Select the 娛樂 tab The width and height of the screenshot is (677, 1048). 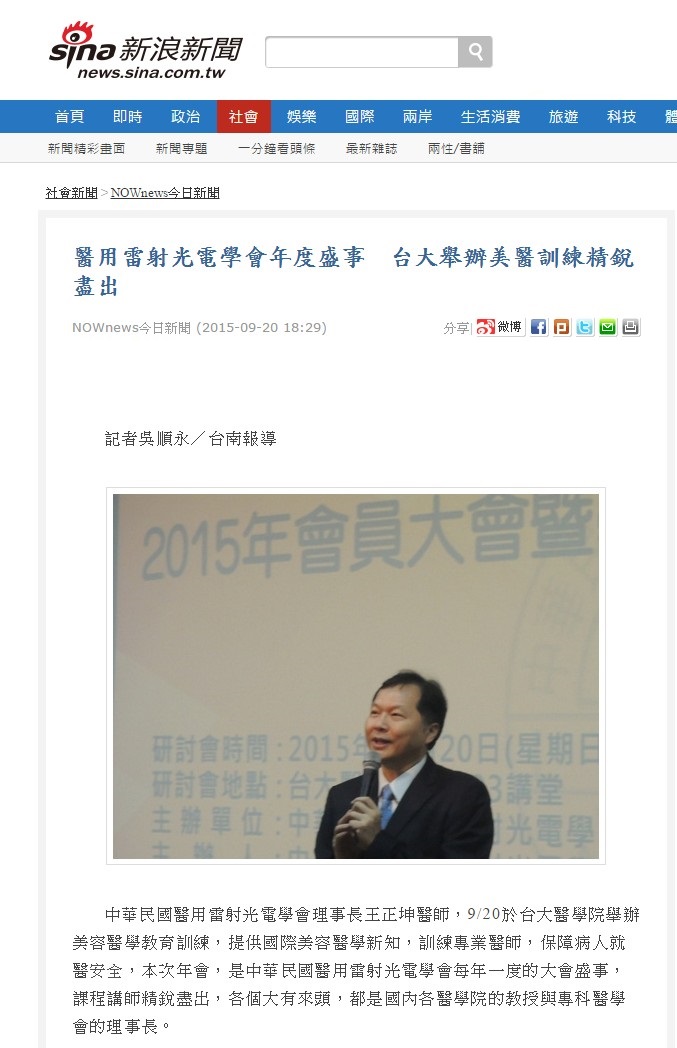[x=301, y=117]
